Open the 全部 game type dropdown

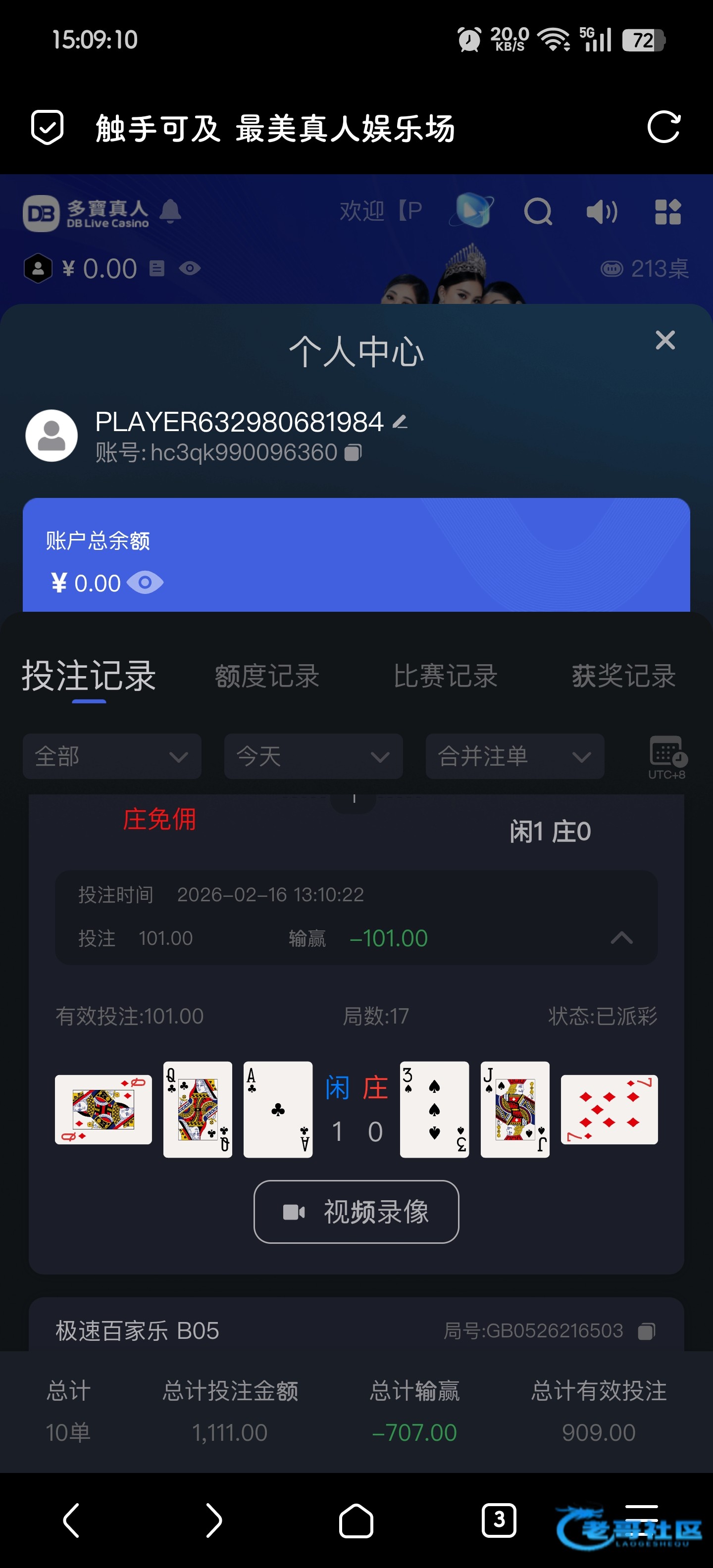tap(112, 757)
